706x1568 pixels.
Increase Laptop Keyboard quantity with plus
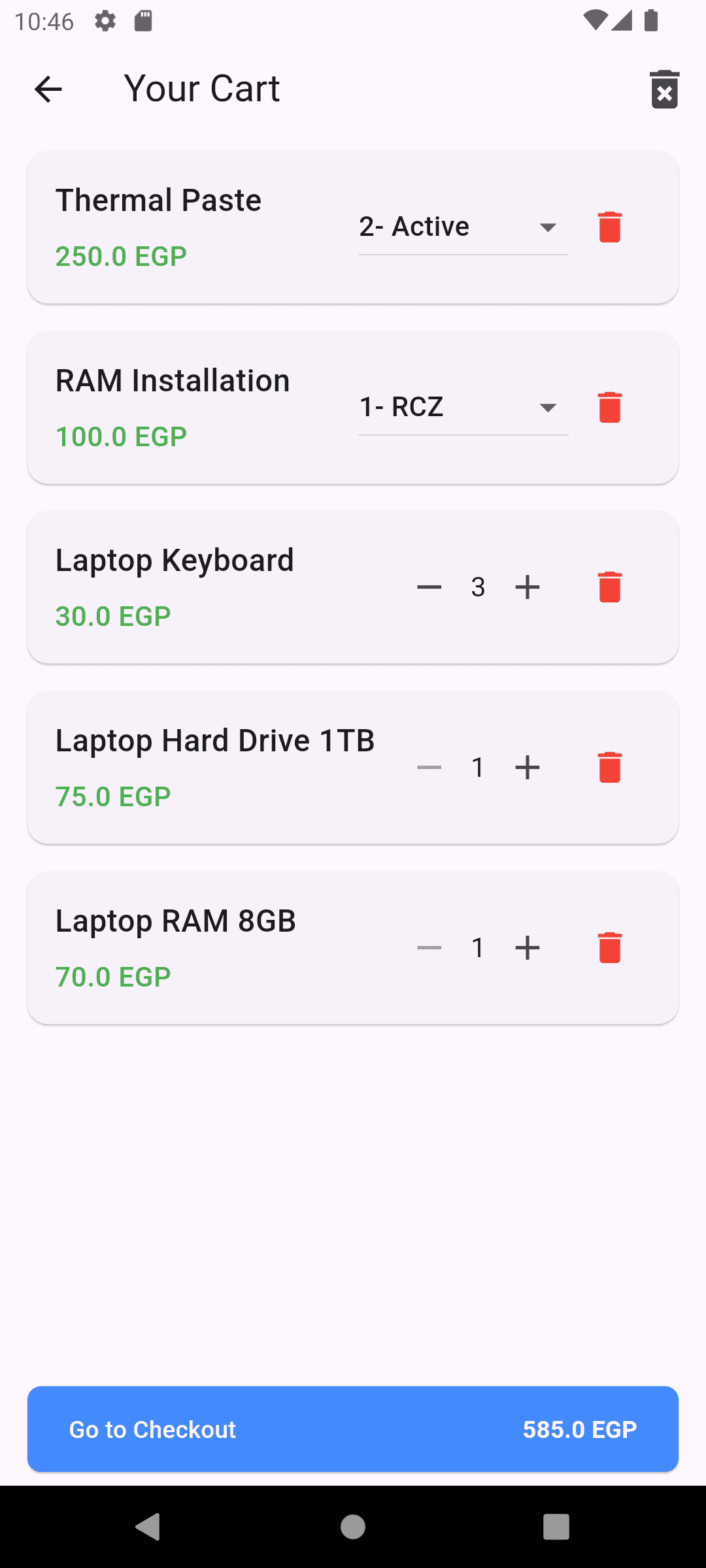(527, 587)
